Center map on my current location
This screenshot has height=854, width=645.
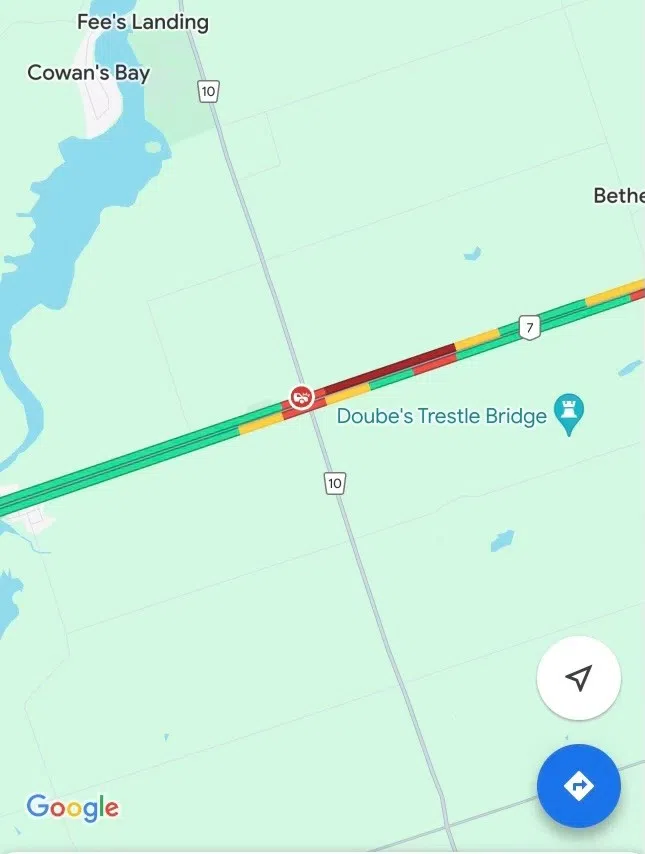click(578, 678)
